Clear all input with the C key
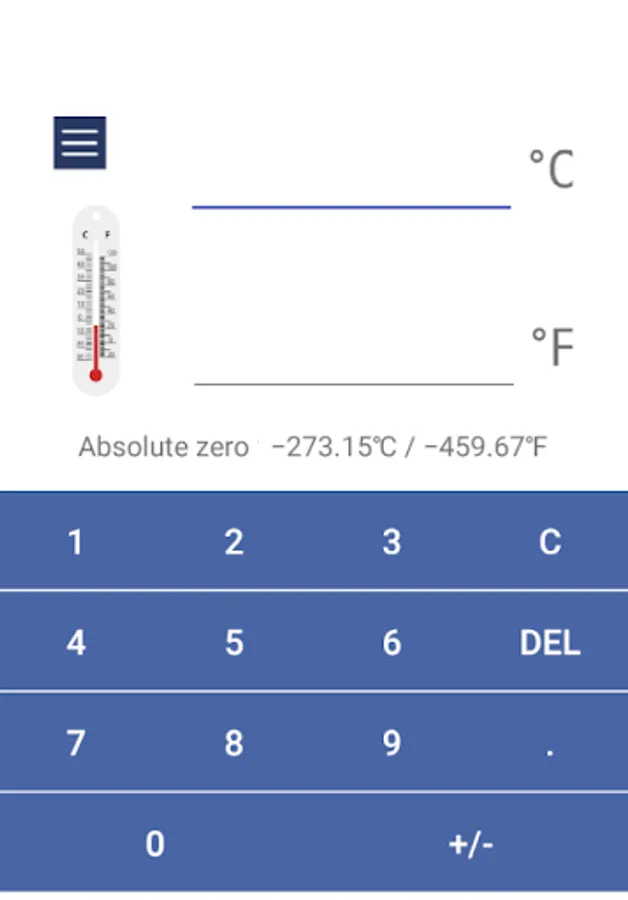Viewport: 628px width, 900px height. pyautogui.click(x=550, y=542)
